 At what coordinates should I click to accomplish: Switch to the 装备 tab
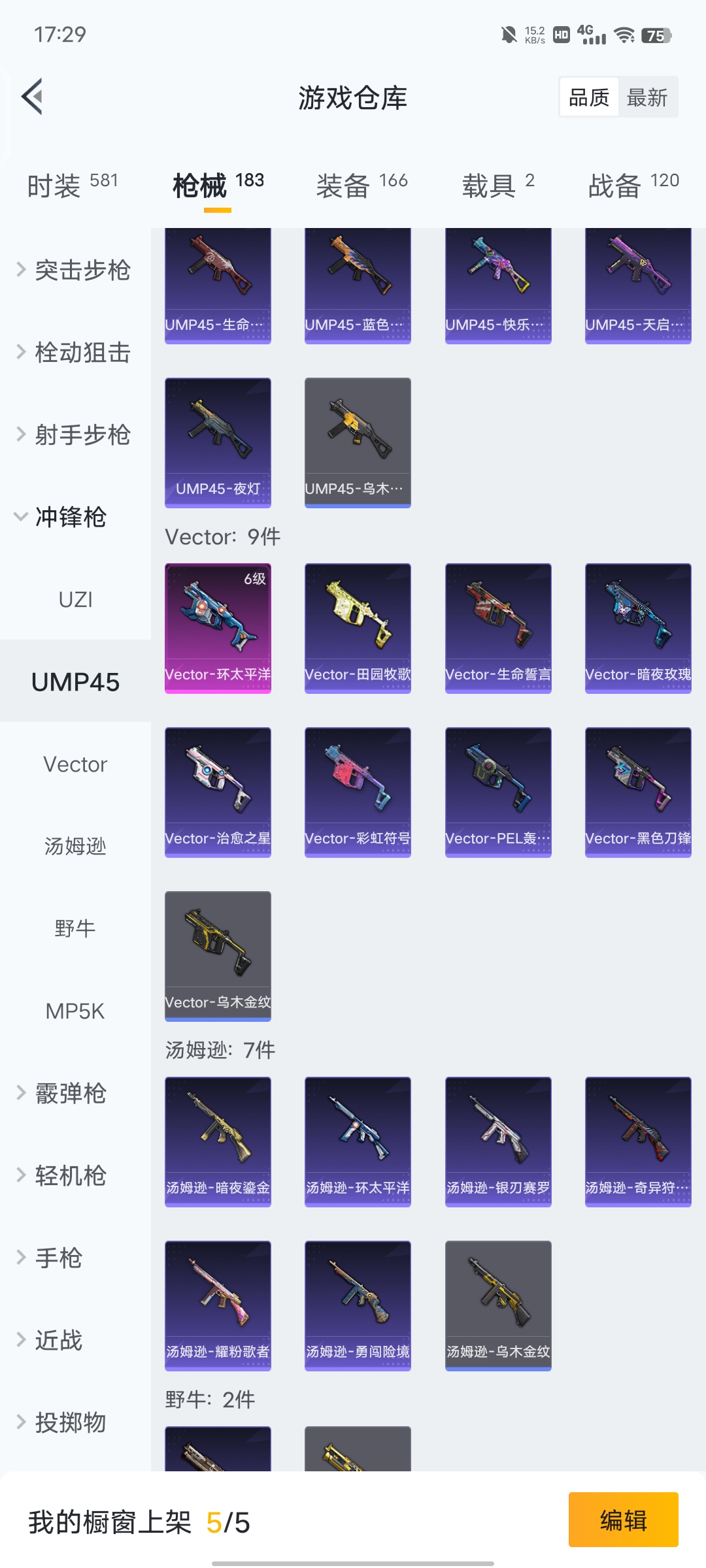coord(361,185)
